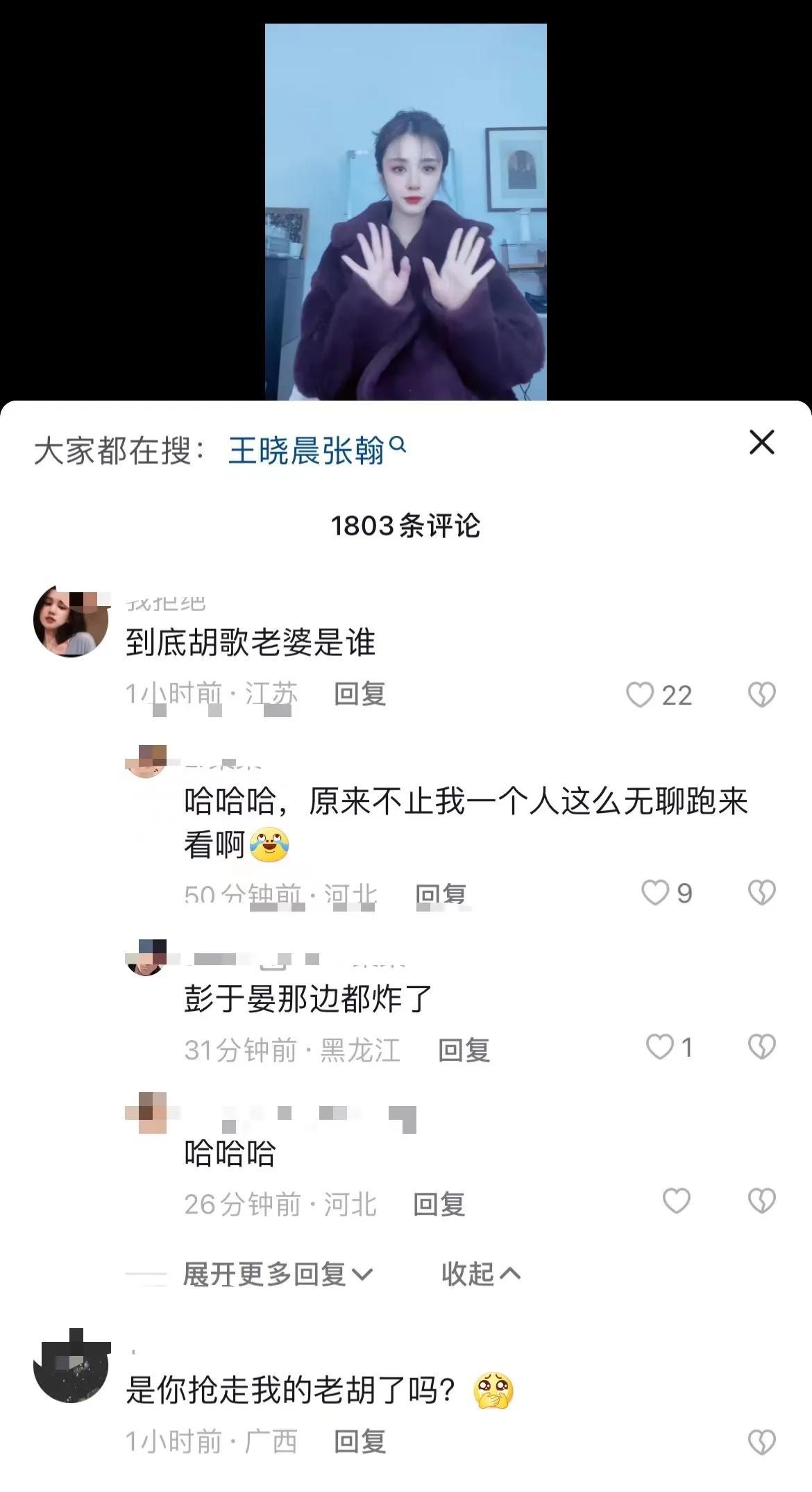Like the comment 原来不止我一个人这么无聊
This screenshot has width=812, height=1492.
click(655, 893)
